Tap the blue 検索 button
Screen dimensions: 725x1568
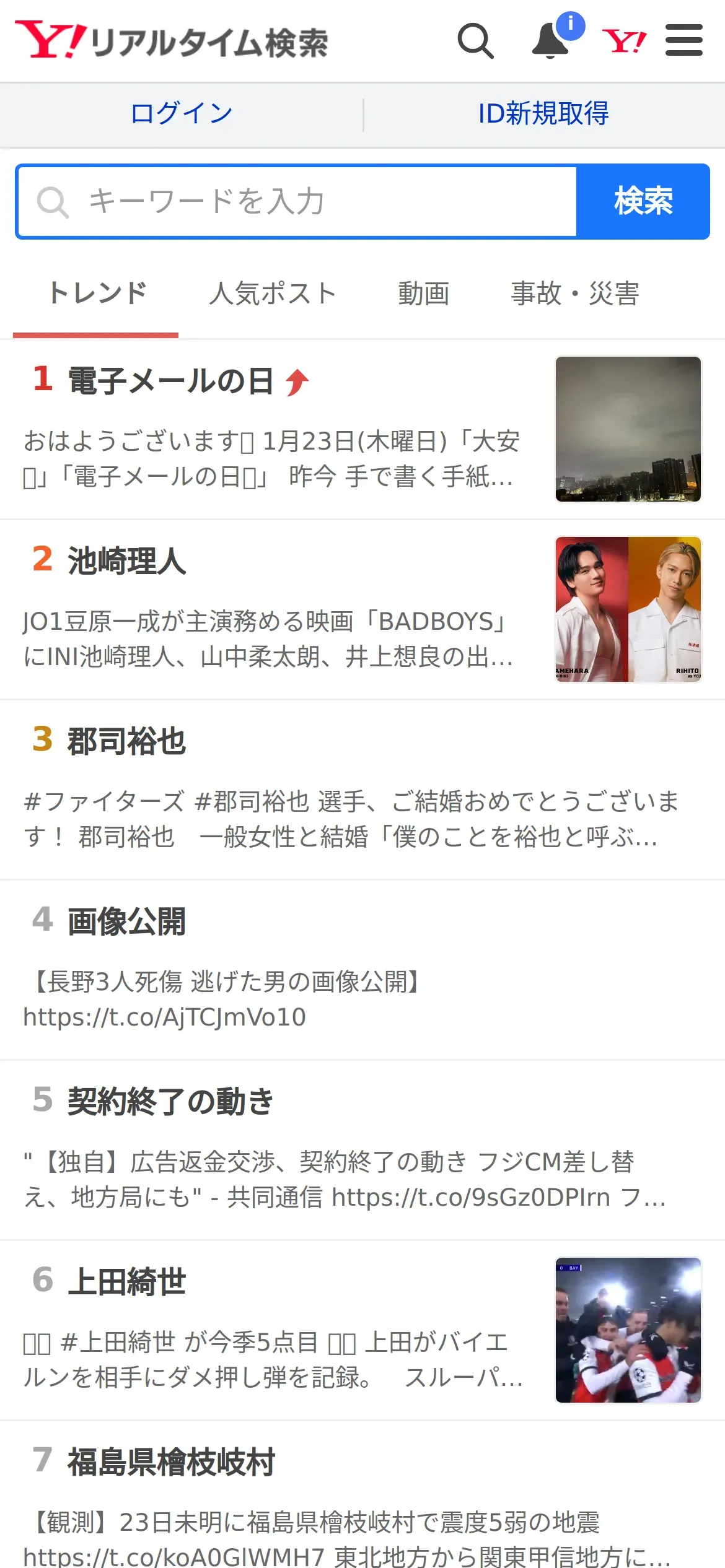[x=643, y=201]
